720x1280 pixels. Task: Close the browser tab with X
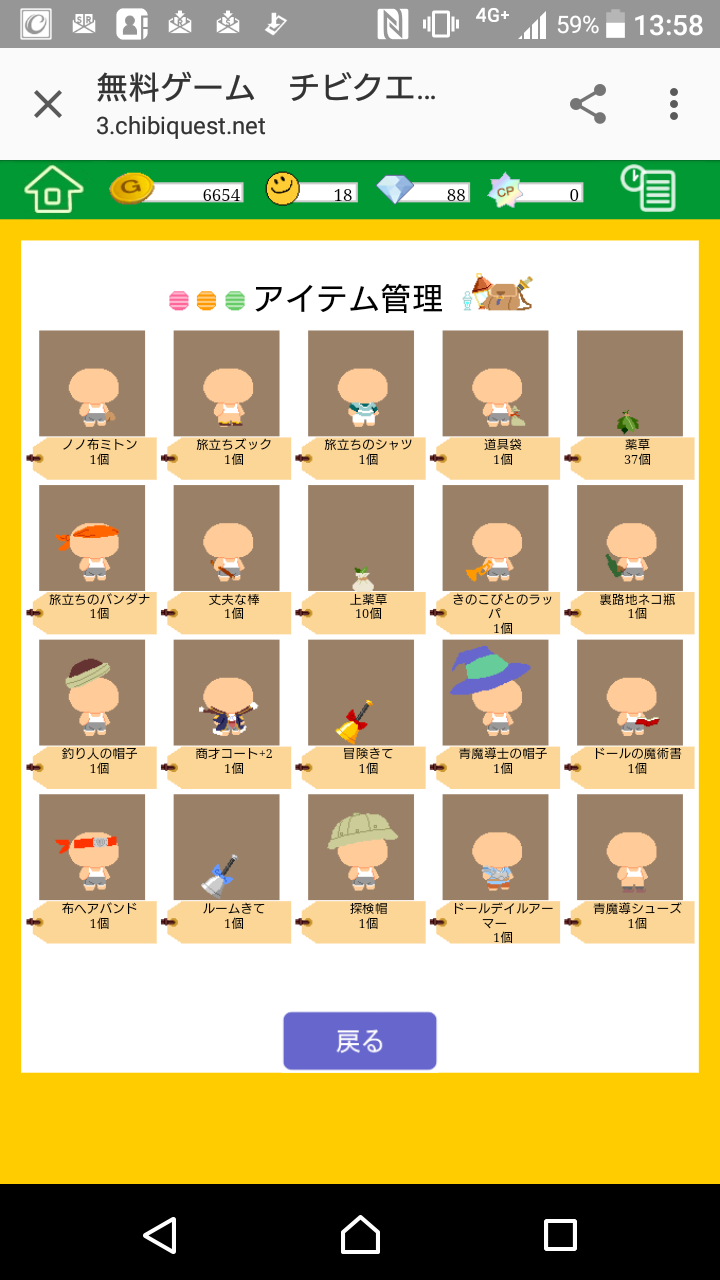48,104
